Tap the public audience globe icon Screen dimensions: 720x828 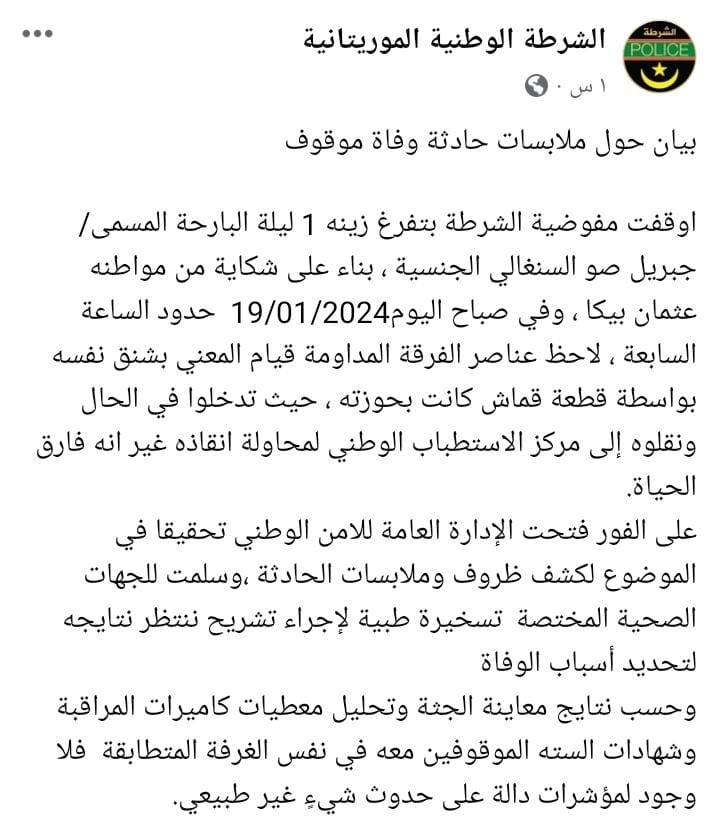click(536, 86)
